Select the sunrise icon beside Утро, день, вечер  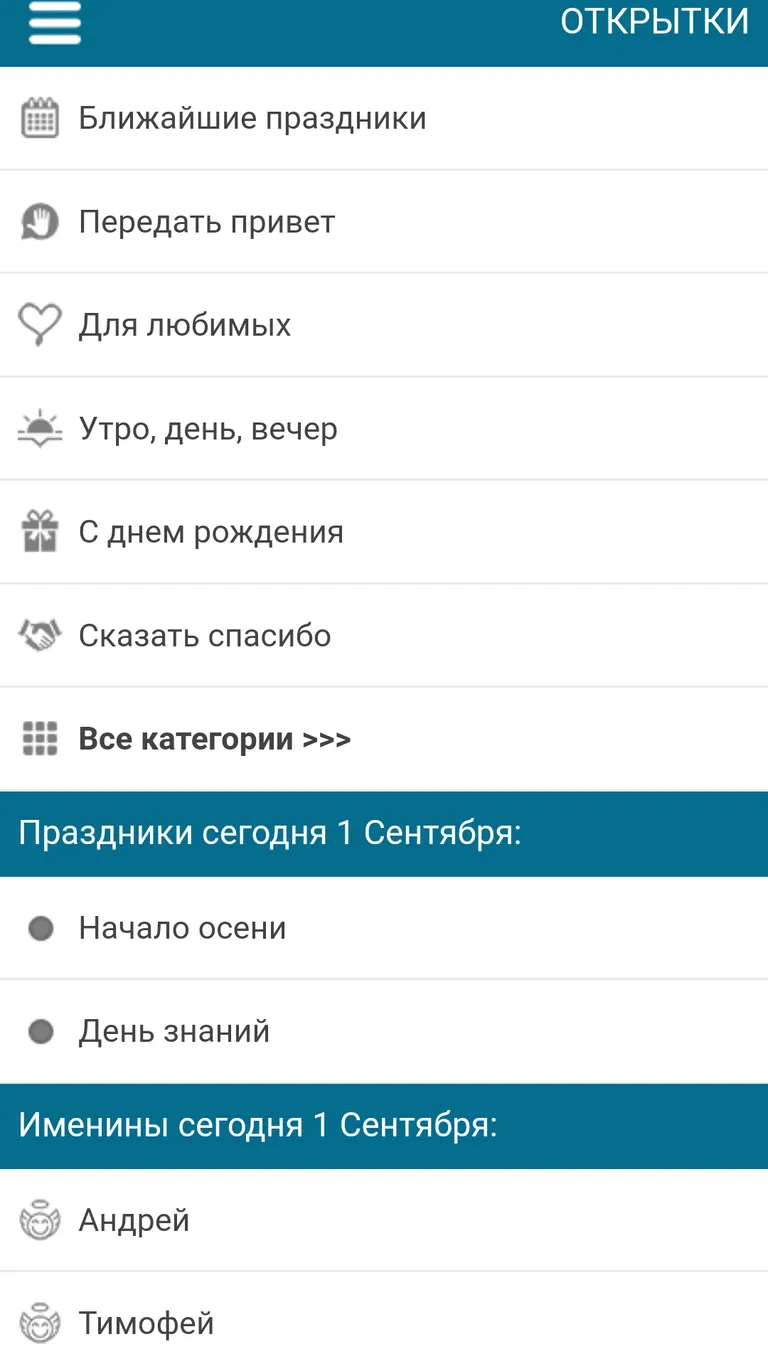40,428
